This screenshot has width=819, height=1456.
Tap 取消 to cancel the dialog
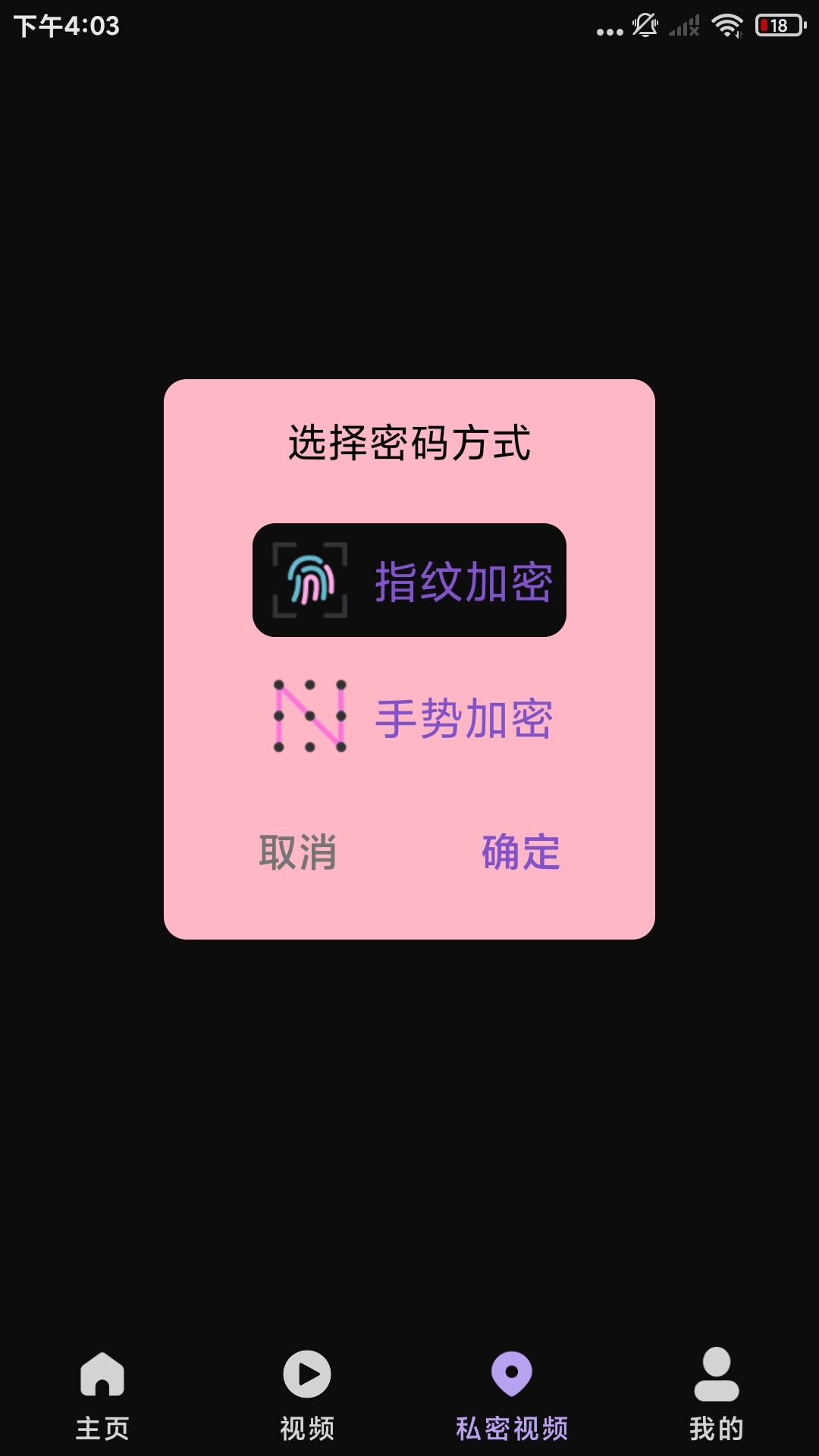(x=298, y=852)
